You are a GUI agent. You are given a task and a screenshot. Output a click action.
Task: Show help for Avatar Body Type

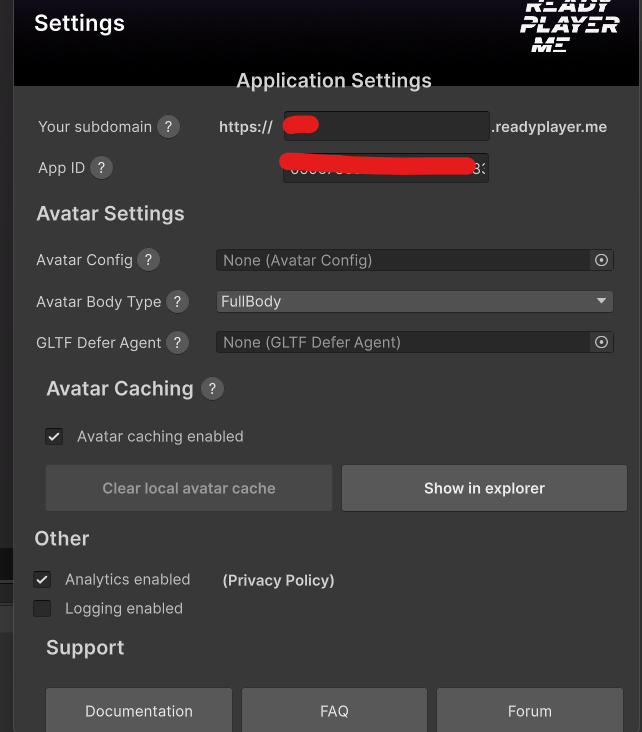coord(177,301)
